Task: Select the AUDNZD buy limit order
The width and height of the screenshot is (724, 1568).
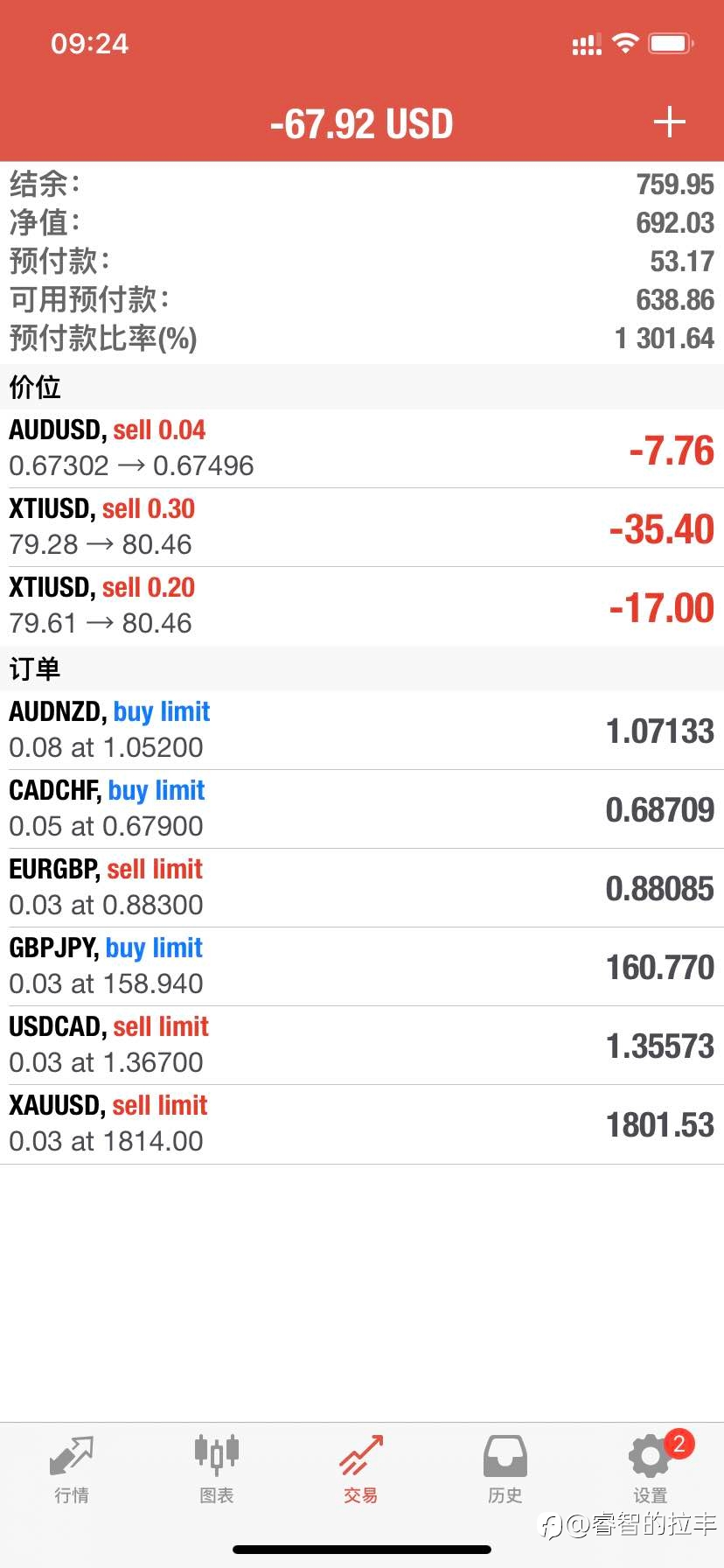Action: (x=362, y=731)
